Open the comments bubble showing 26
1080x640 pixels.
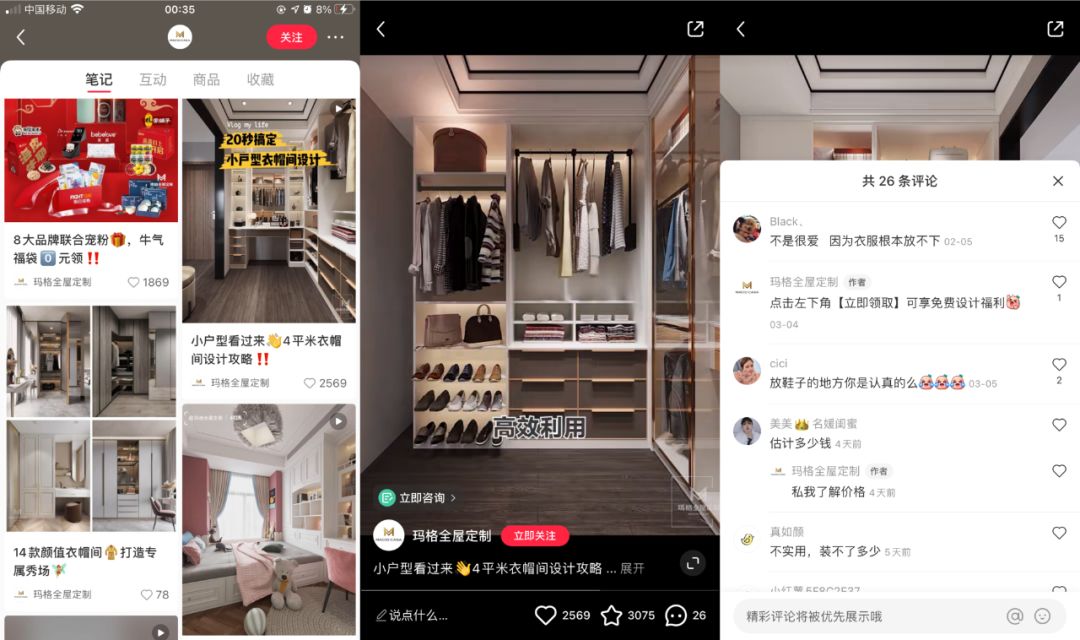click(677, 615)
